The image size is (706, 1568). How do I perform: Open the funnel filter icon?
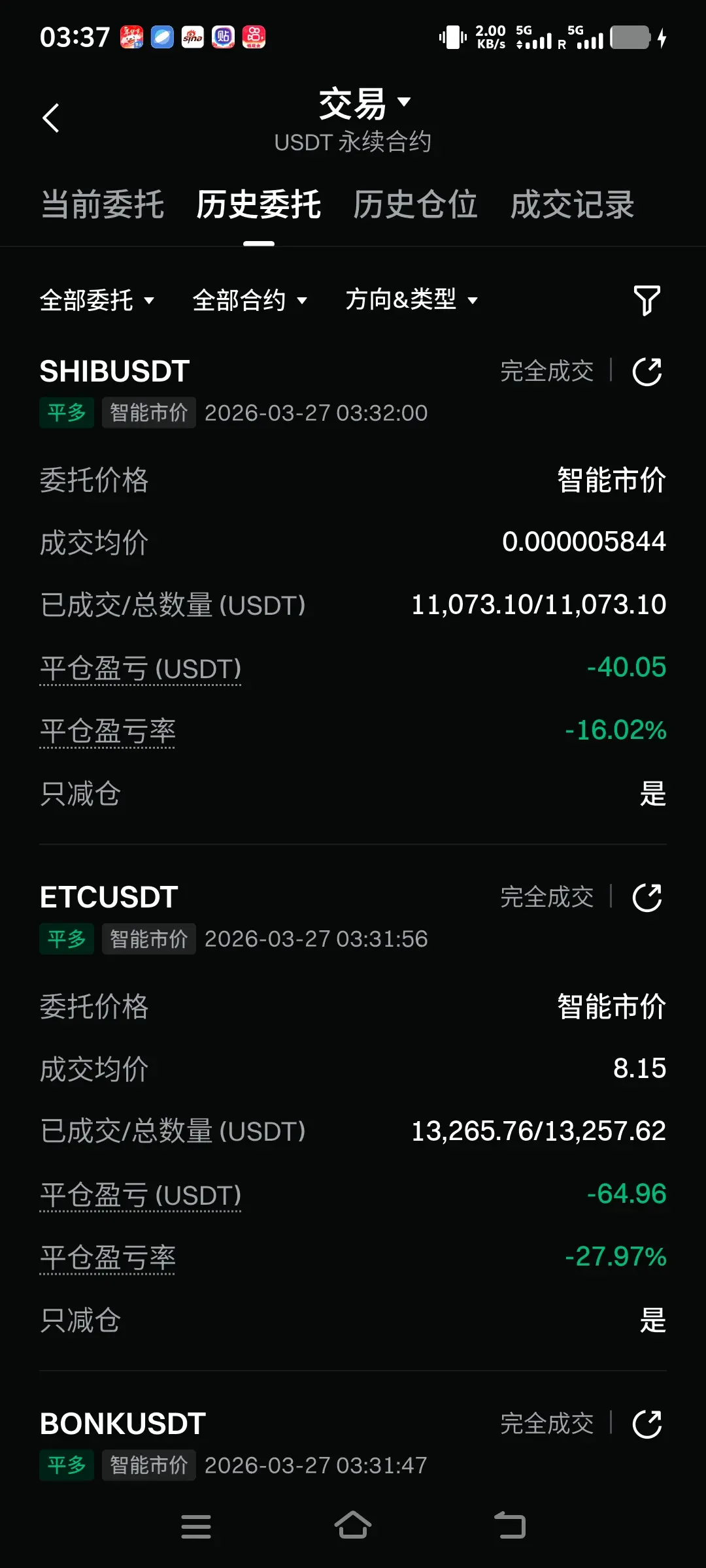click(647, 301)
